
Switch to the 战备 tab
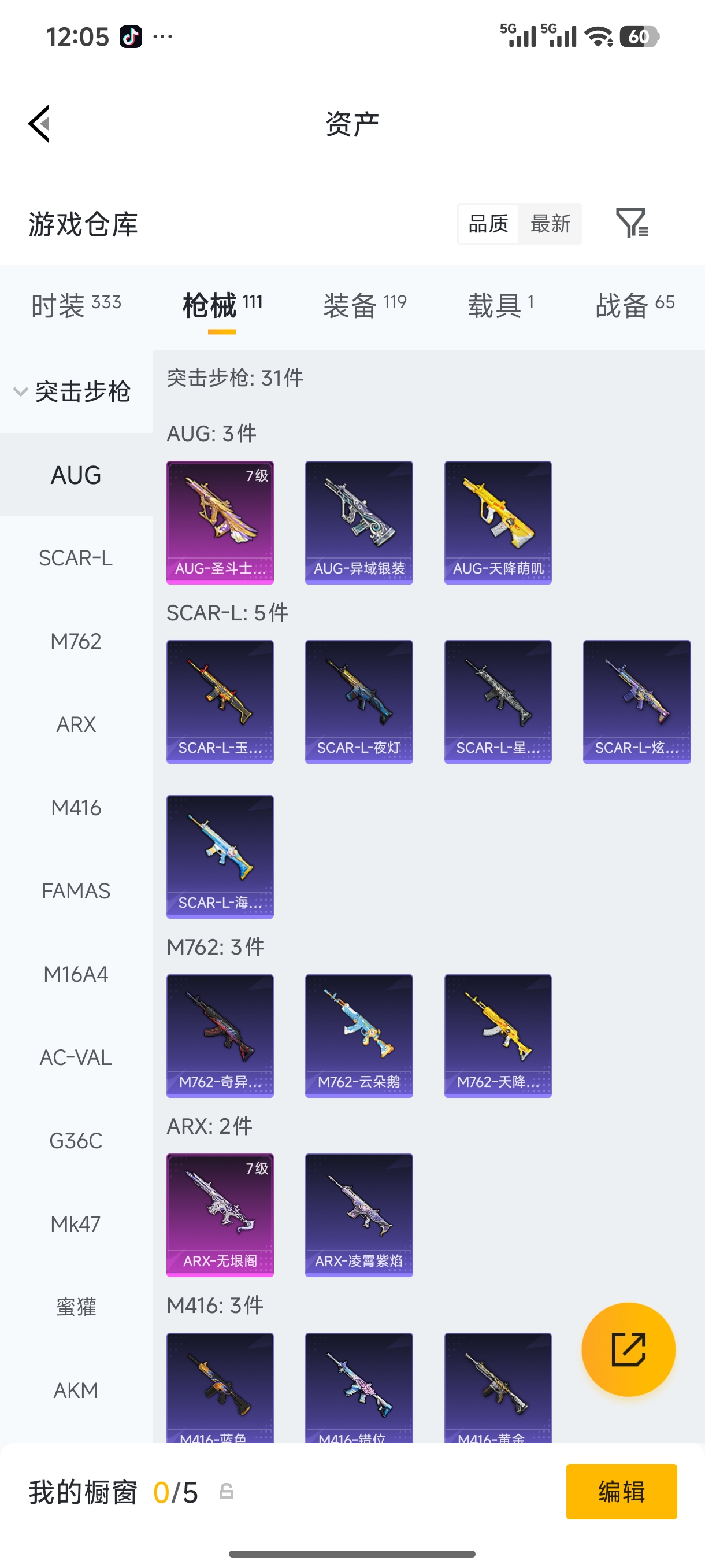point(634,304)
